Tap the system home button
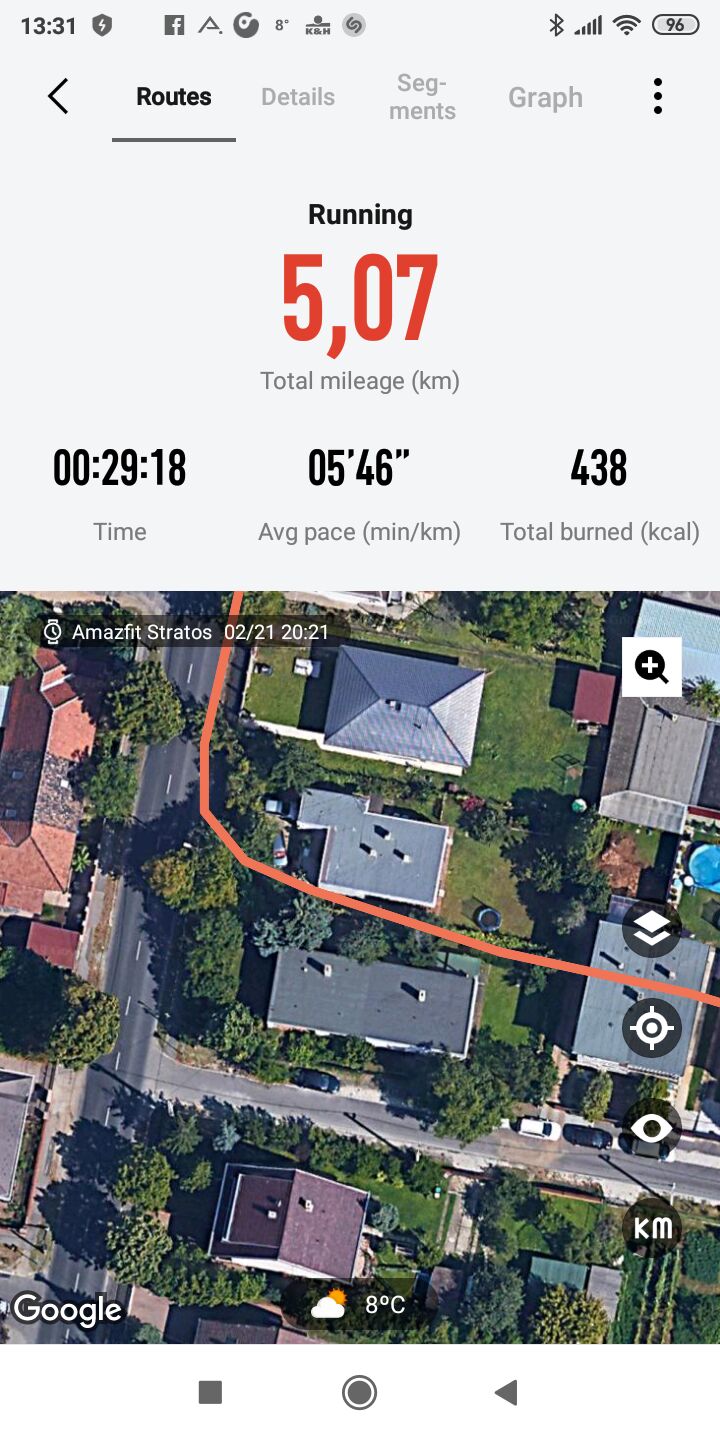 tap(359, 1392)
